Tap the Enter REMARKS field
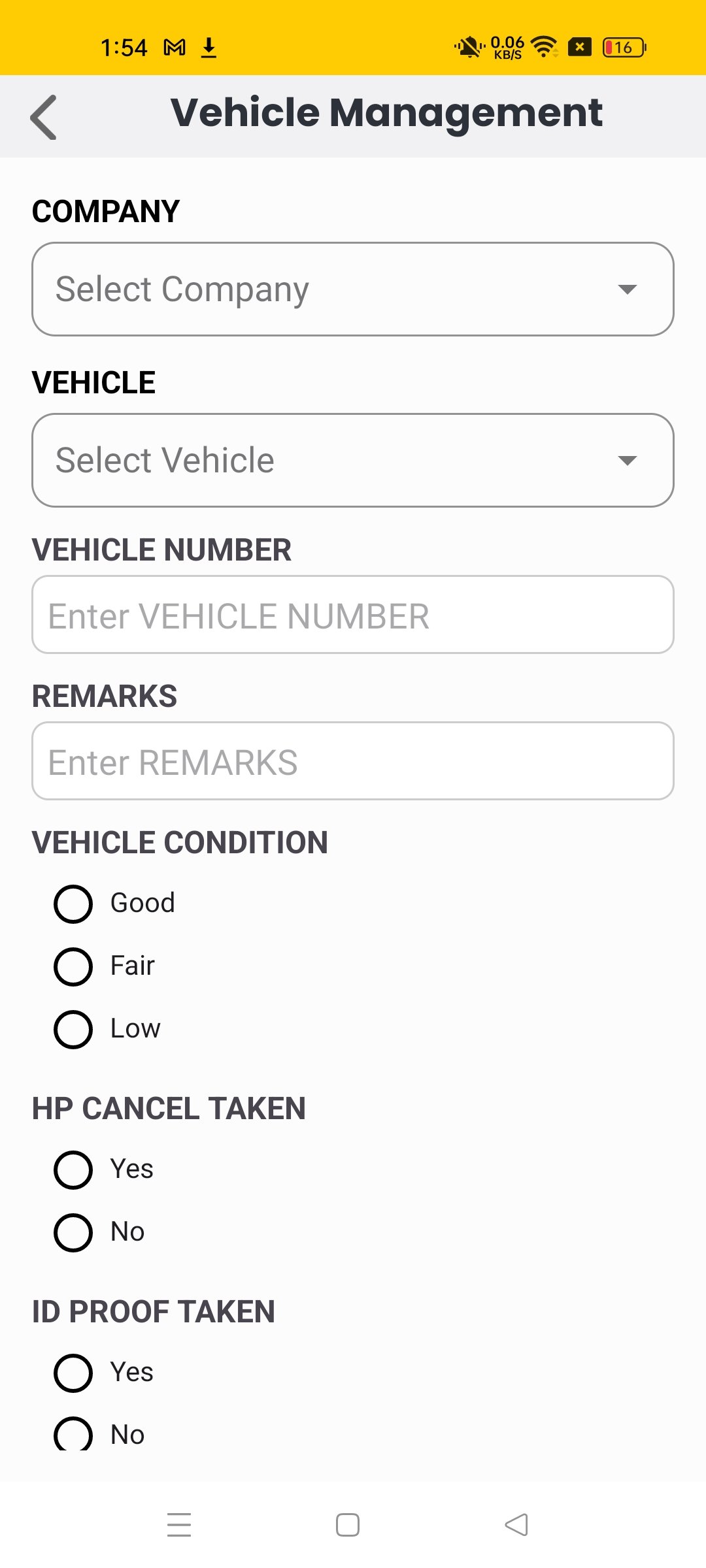This screenshot has height=1568, width=706. [353, 761]
